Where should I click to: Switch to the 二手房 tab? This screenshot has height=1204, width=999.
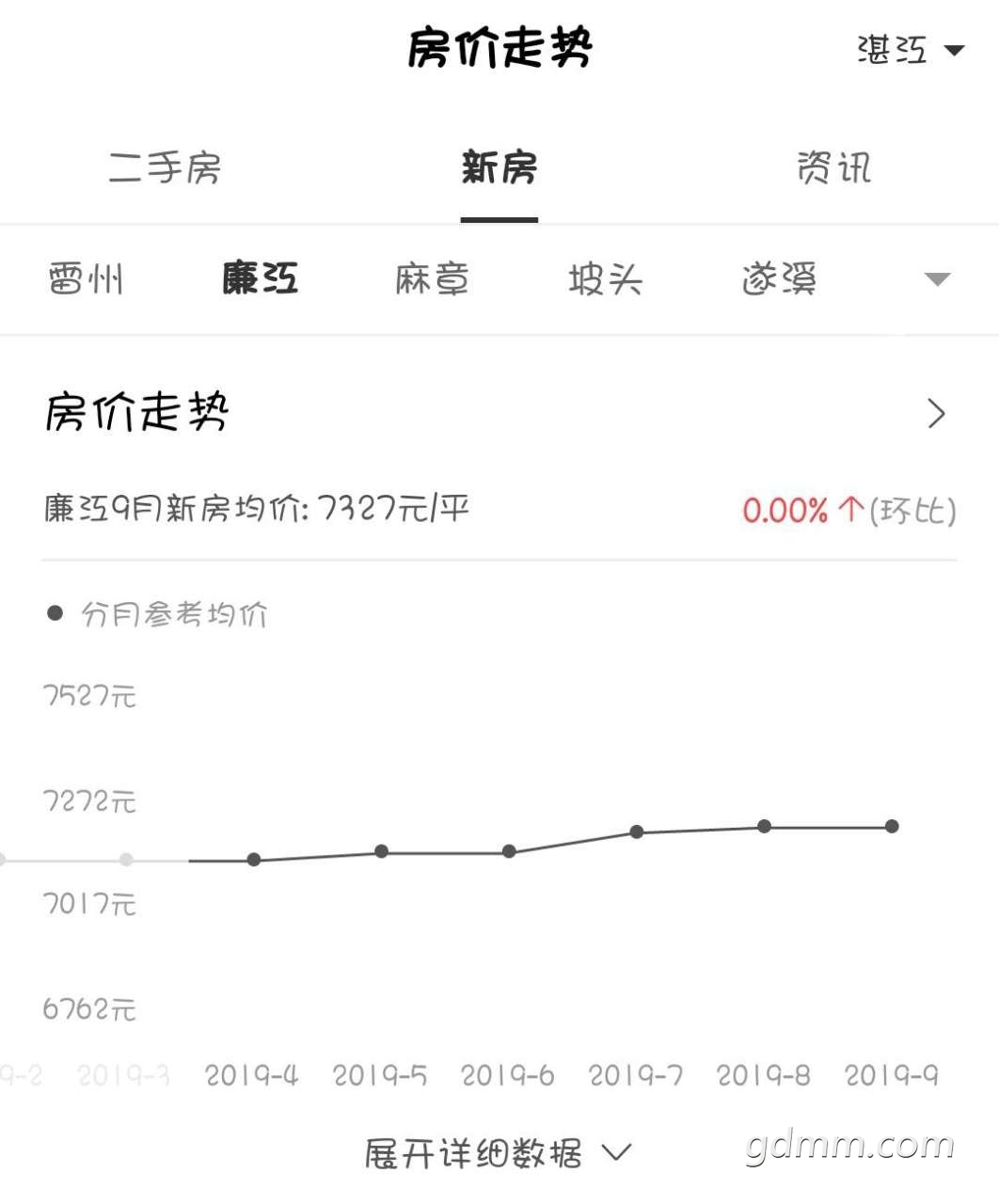(x=165, y=168)
